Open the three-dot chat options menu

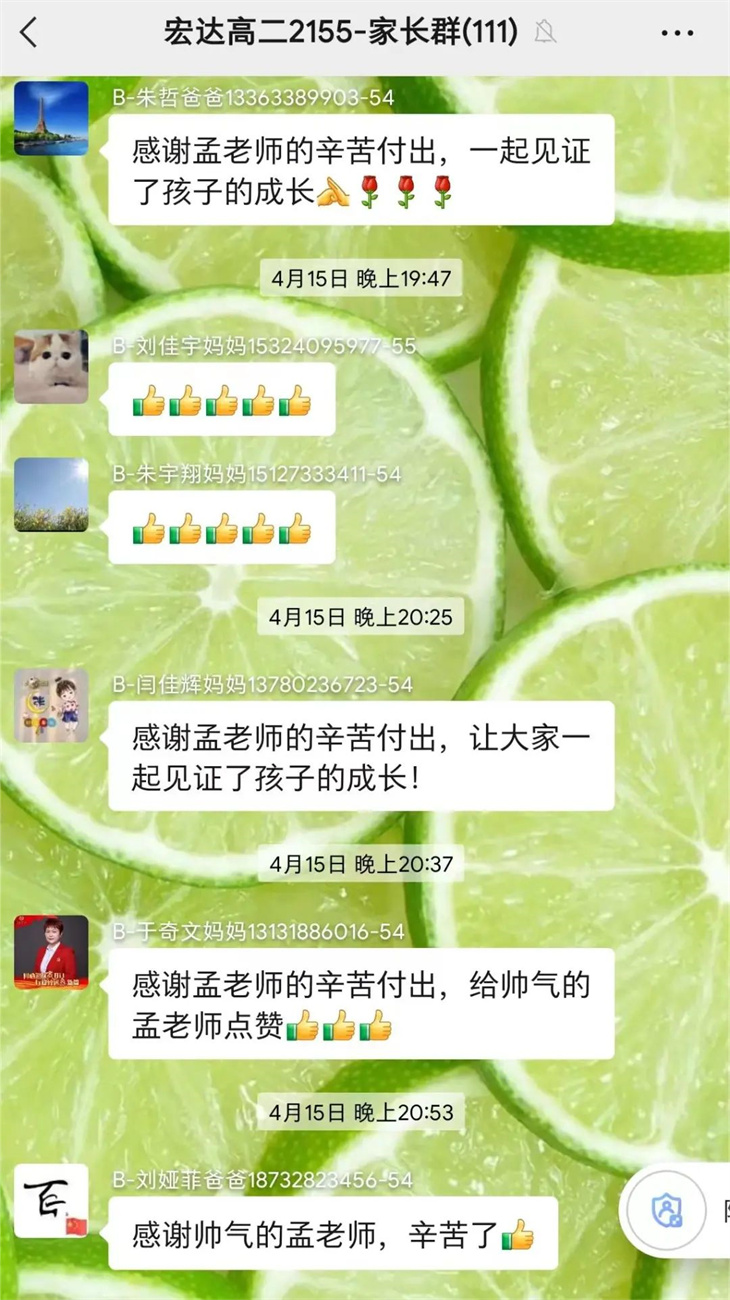click(677, 33)
